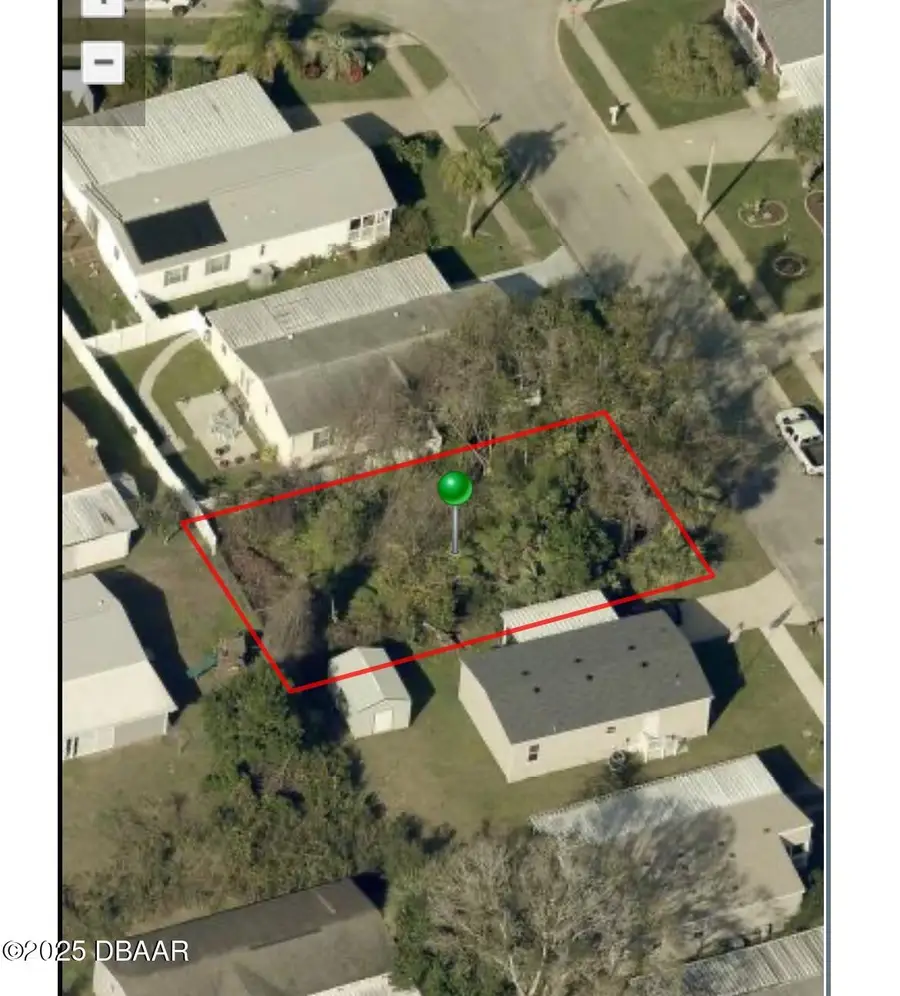
Task: Click the mailbox on the sidewalk top-right
Action: pyautogui.click(x=616, y=112)
